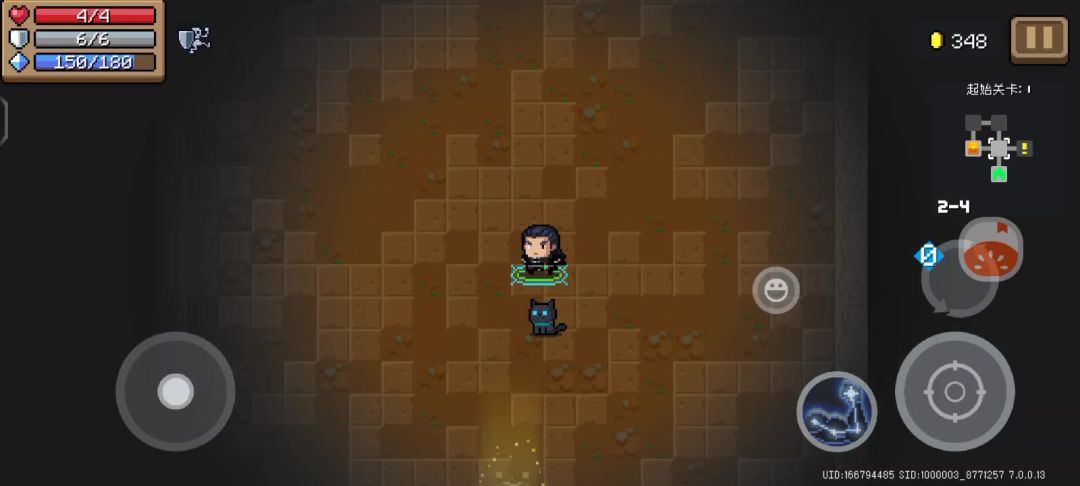
Task: Open the emote smiley button
Action: pos(775,291)
